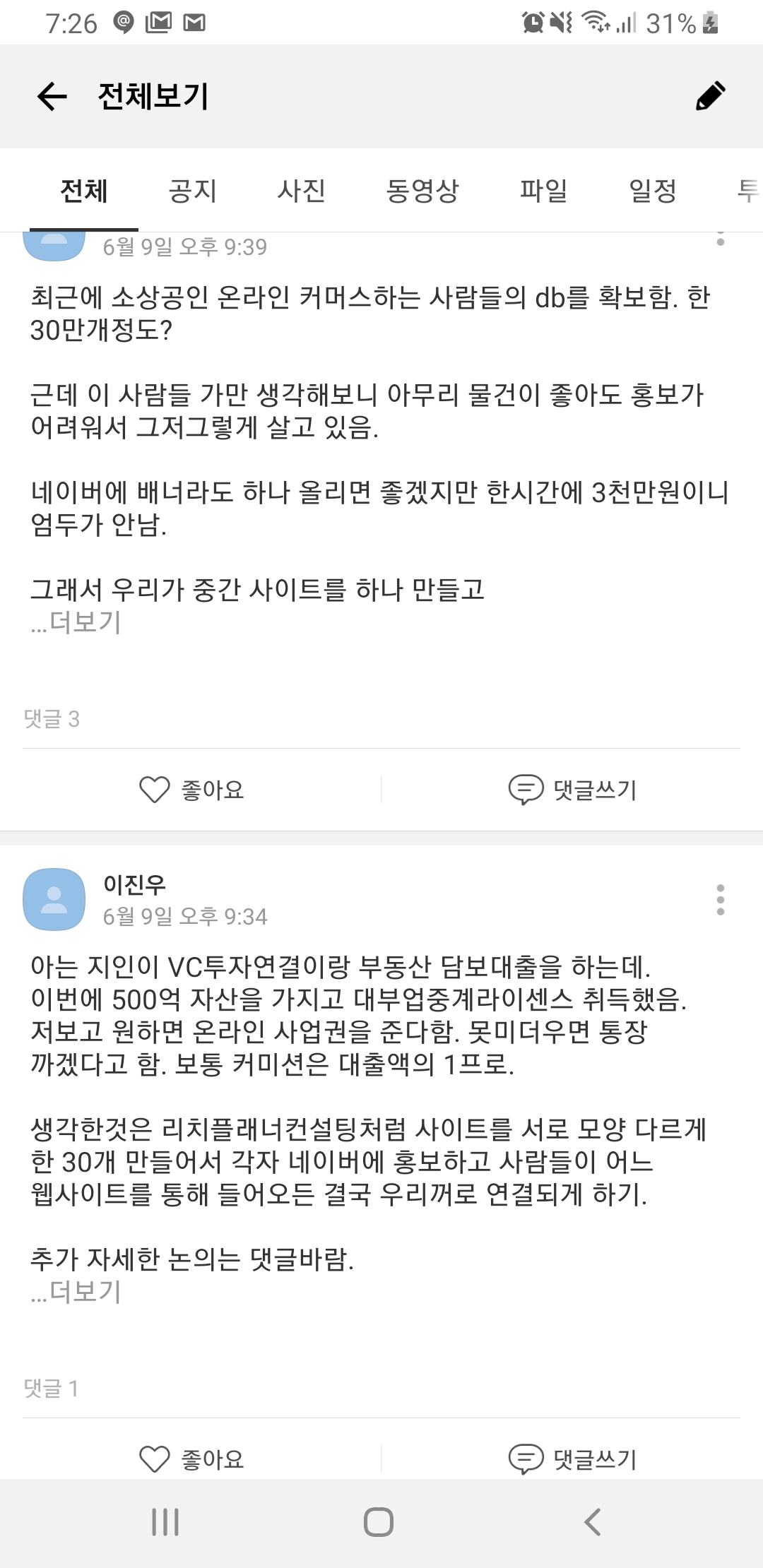Switch to the 사진 tab
Screen dimensions: 763x1568
pyautogui.click(x=302, y=191)
